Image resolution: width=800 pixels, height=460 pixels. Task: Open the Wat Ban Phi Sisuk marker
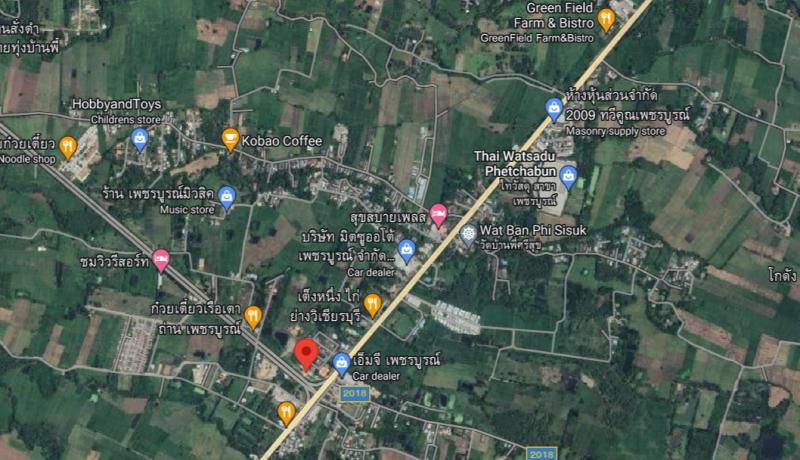[x=468, y=232]
